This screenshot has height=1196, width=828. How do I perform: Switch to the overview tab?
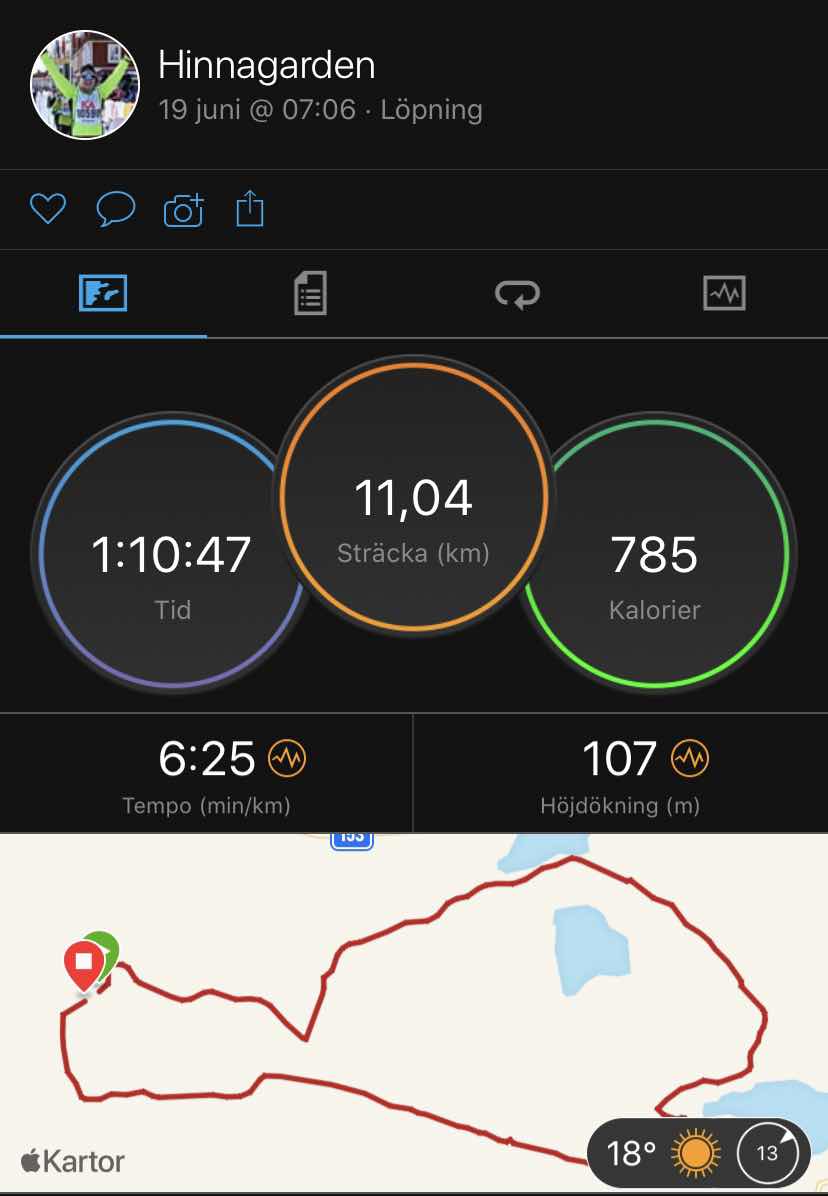(103, 294)
